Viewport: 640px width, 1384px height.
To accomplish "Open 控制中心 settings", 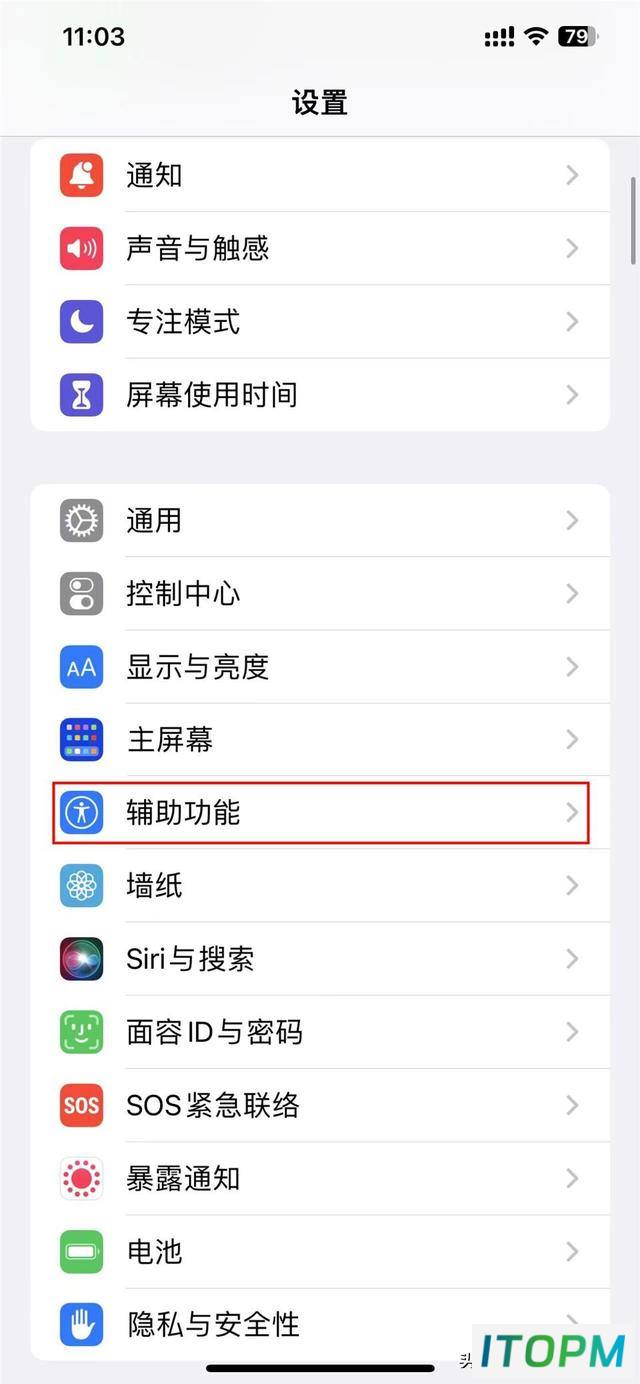I will pyautogui.click(x=320, y=593).
